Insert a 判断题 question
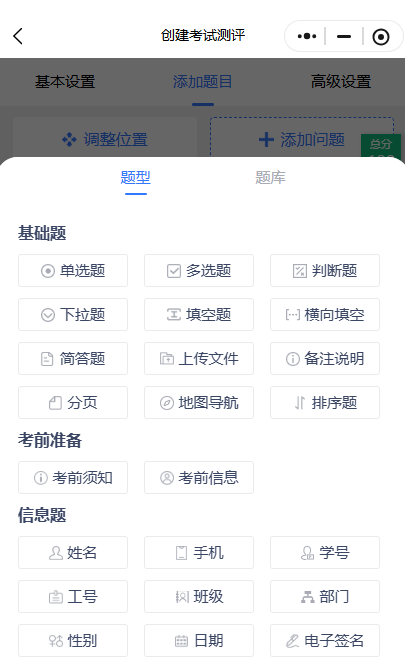Screen dimensions: 405x668 click(x=325, y=271)
